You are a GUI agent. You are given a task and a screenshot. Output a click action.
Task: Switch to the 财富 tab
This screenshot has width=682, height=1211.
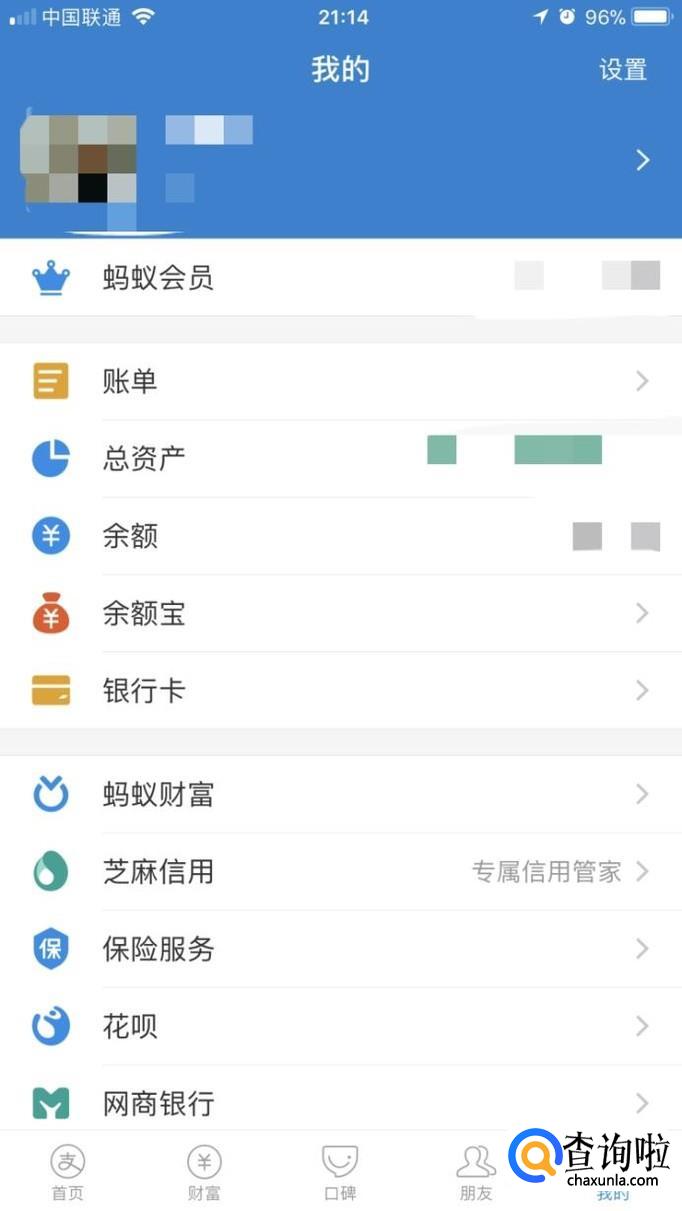tap(204, 1172)
